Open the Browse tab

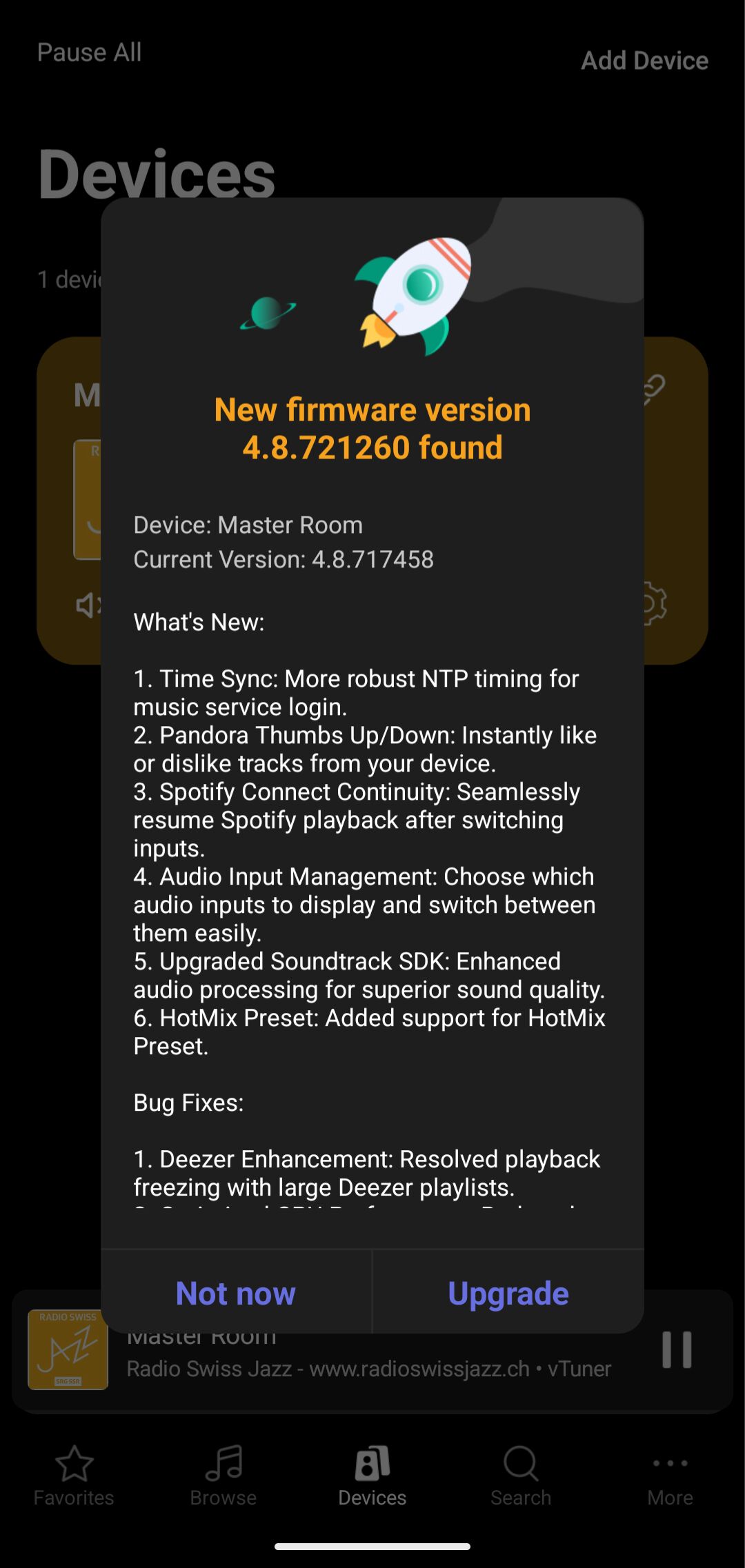(223, 1476)
